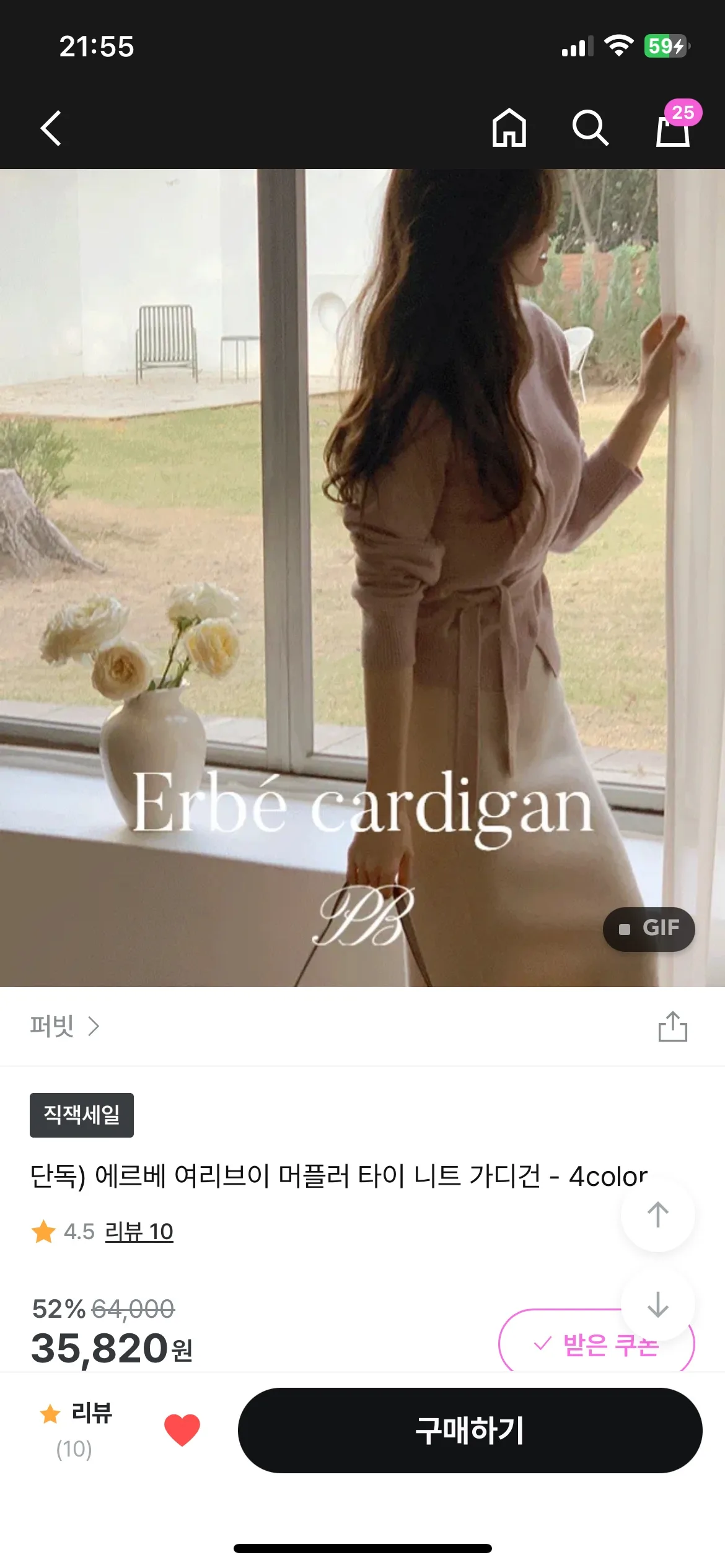725x1568 pixels.
Task: Toggle the red heart wishlist icon
Action: pos(182,1430)
